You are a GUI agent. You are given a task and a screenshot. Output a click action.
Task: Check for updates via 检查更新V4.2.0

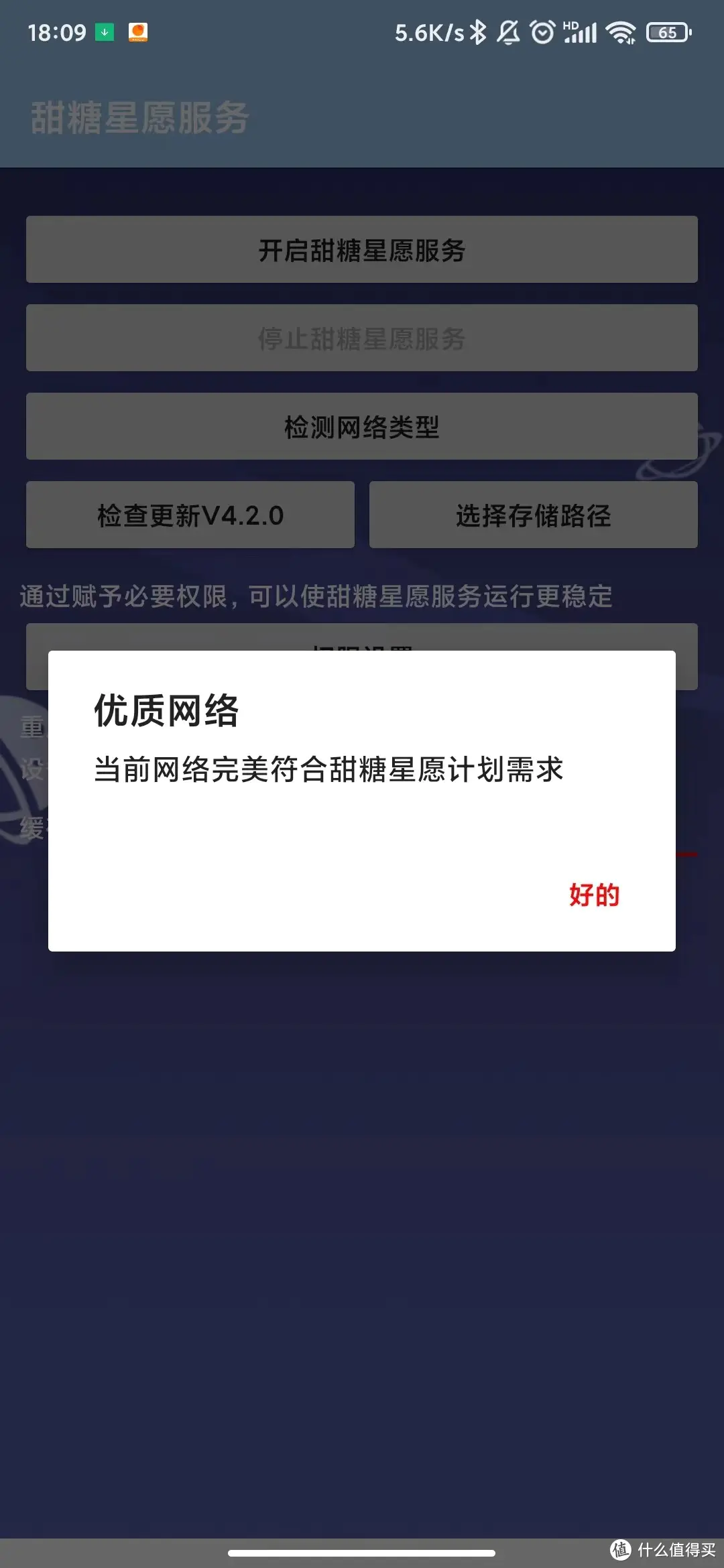point(190,515)
